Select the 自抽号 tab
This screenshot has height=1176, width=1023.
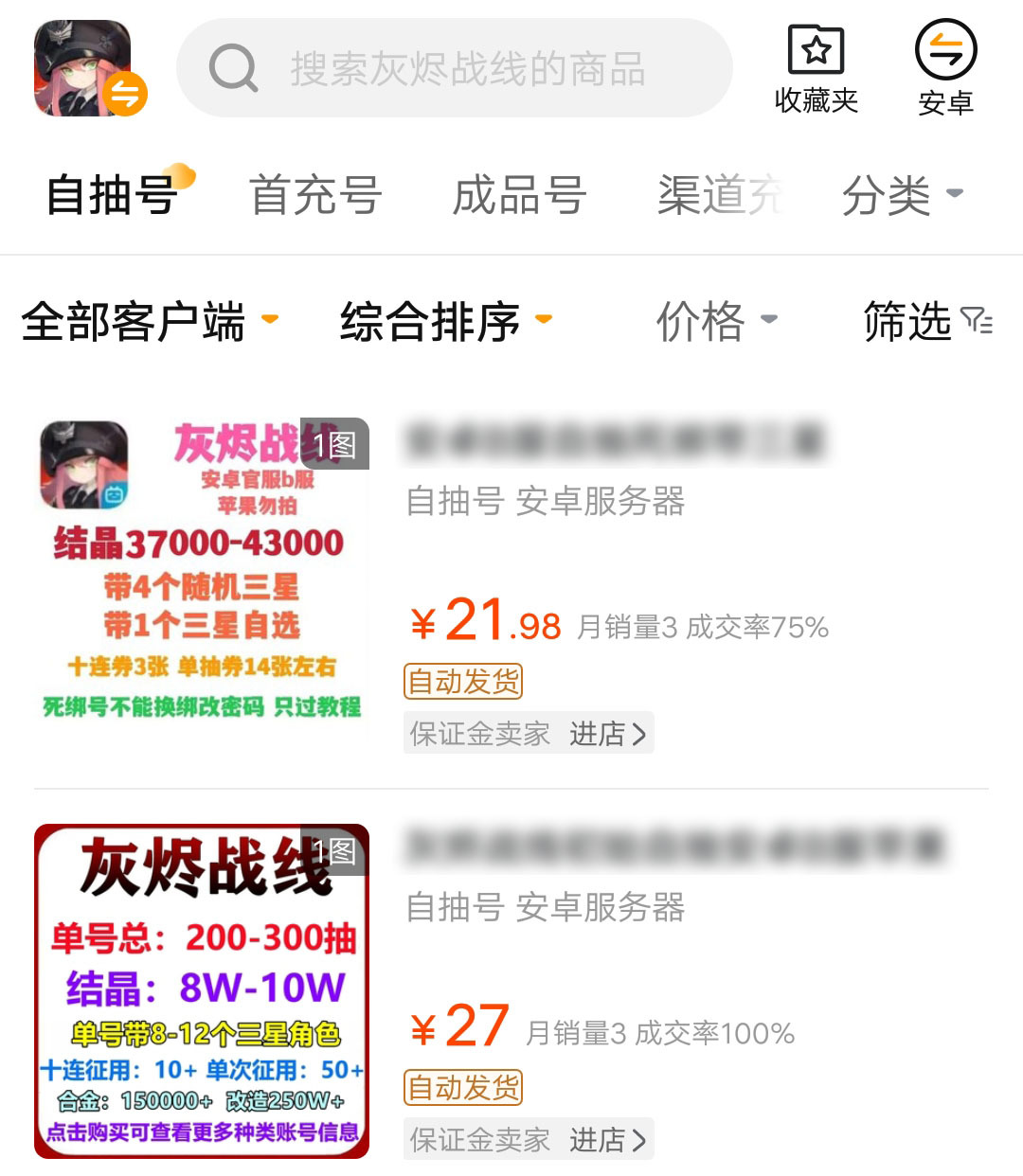(114, 195)
